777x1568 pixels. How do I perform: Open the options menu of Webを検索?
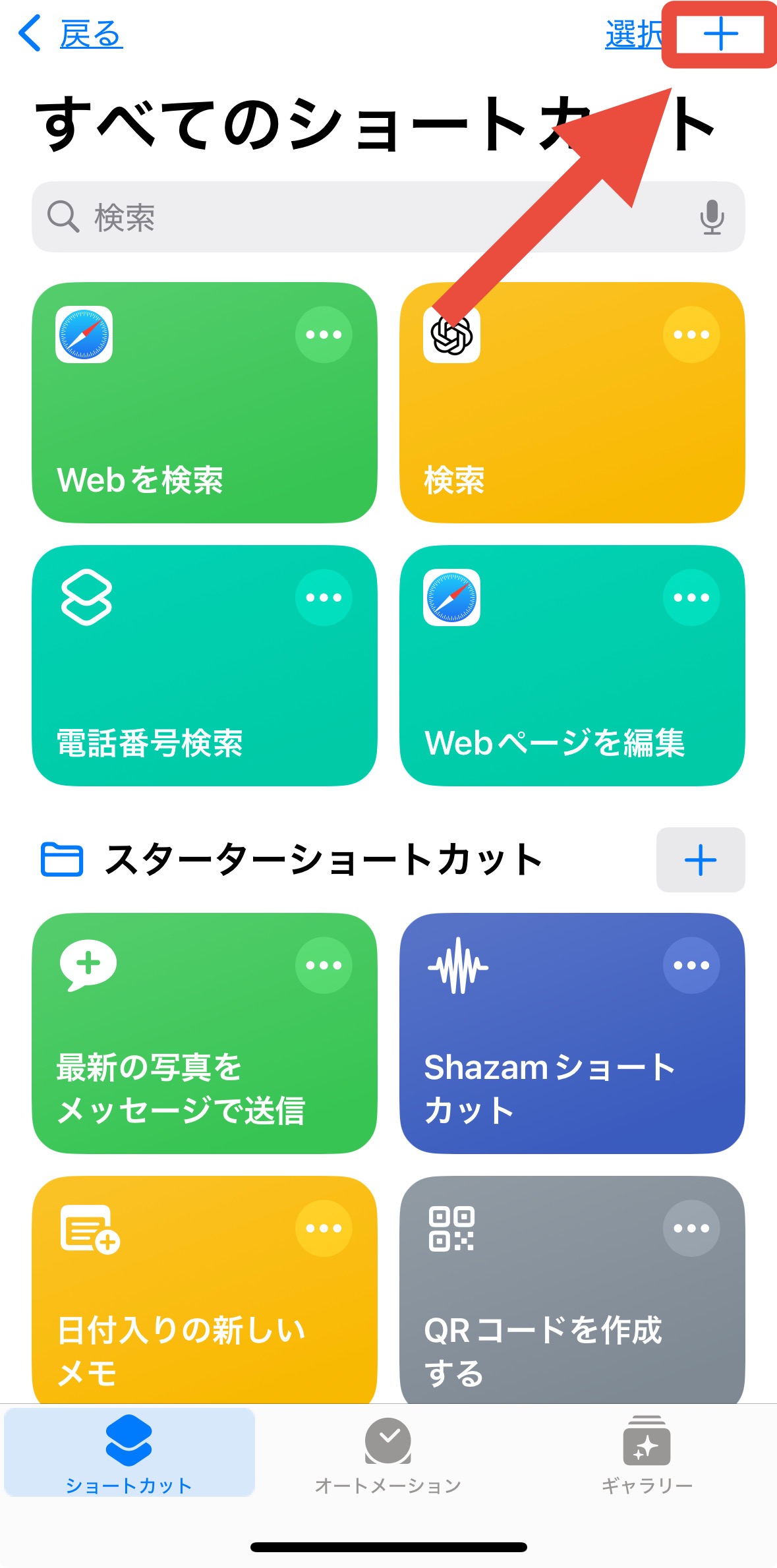click(x=324, y=334)
